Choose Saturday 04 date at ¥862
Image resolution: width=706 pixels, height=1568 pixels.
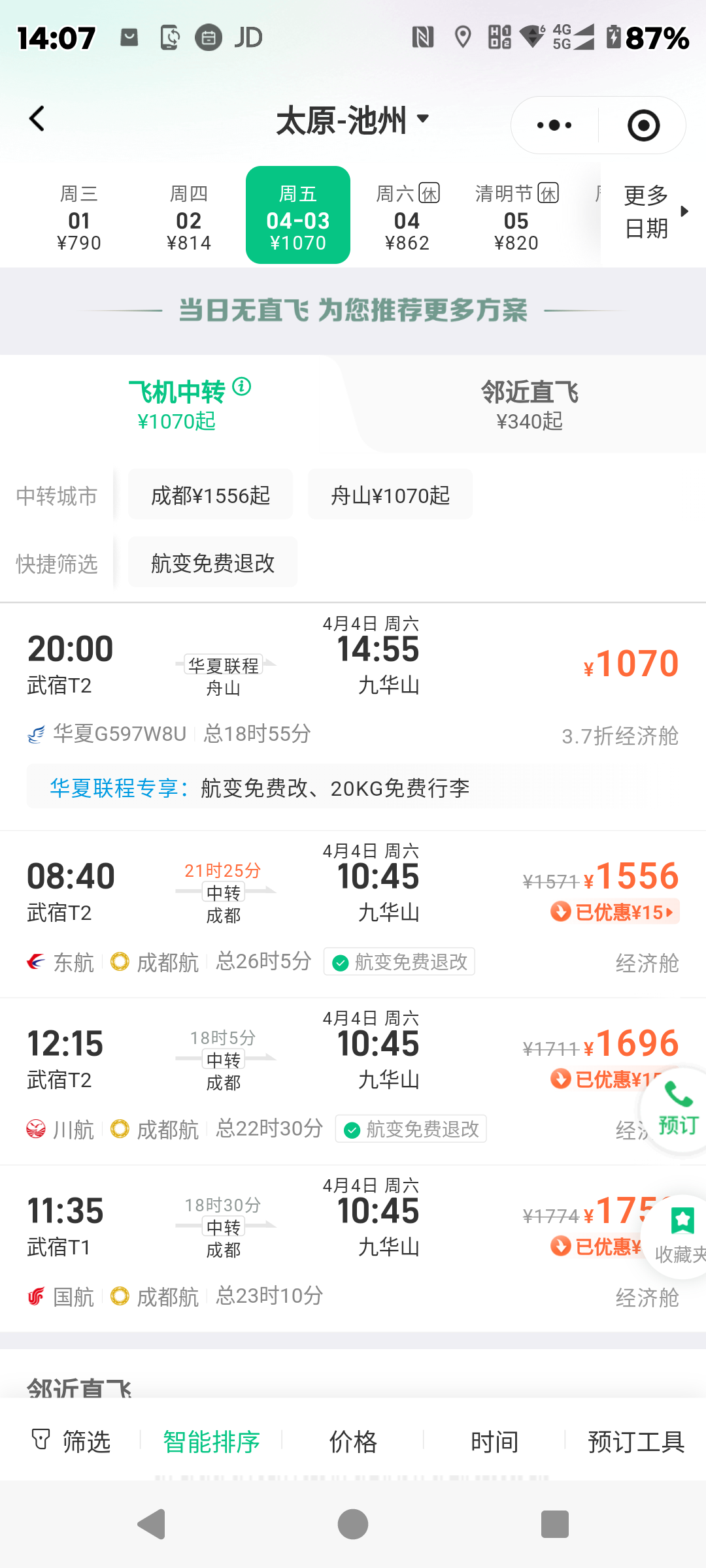pyautogui.click(x=407, y=217)
